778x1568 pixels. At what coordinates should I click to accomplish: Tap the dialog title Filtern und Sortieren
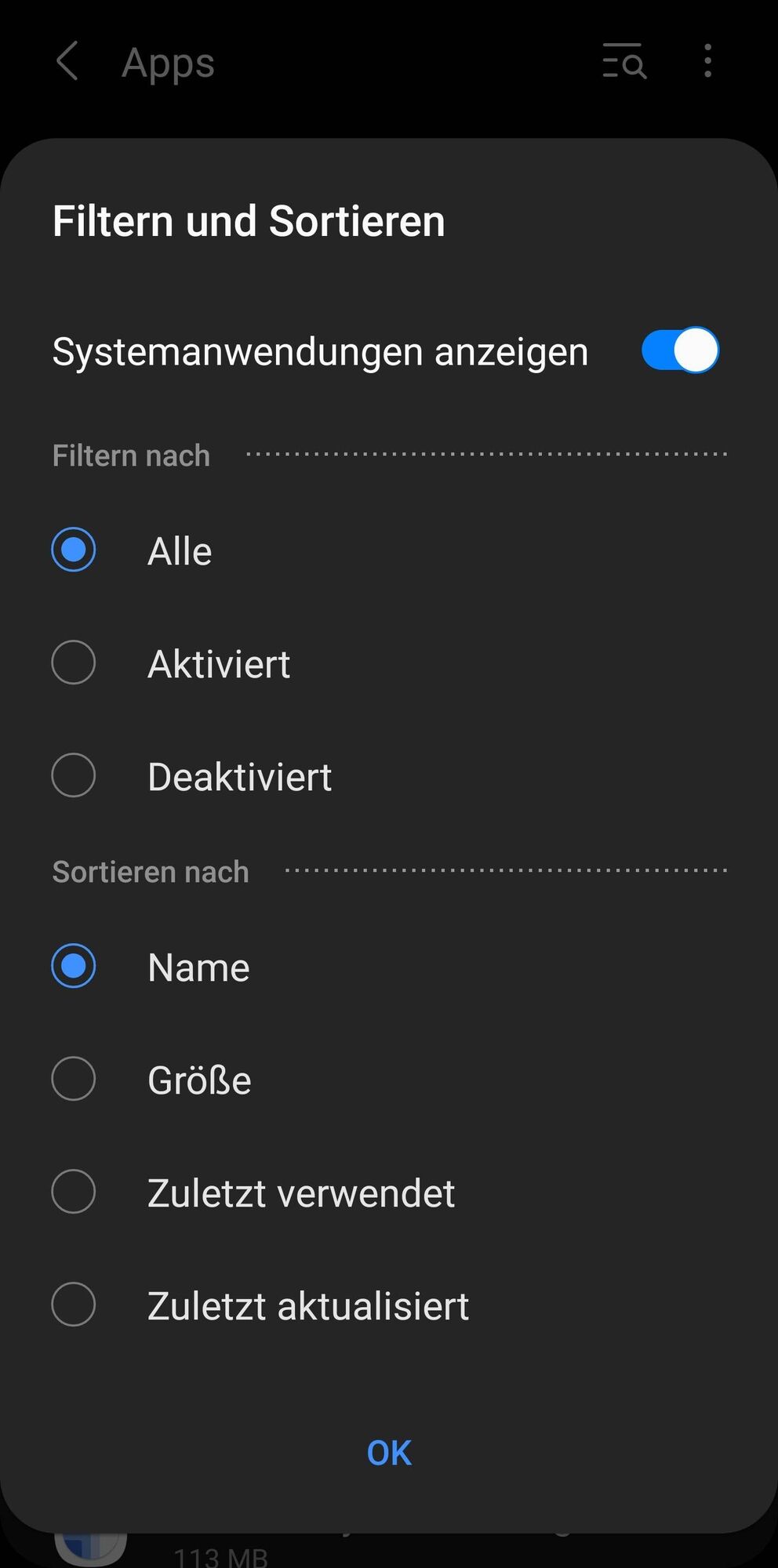[x=248, y=220]
